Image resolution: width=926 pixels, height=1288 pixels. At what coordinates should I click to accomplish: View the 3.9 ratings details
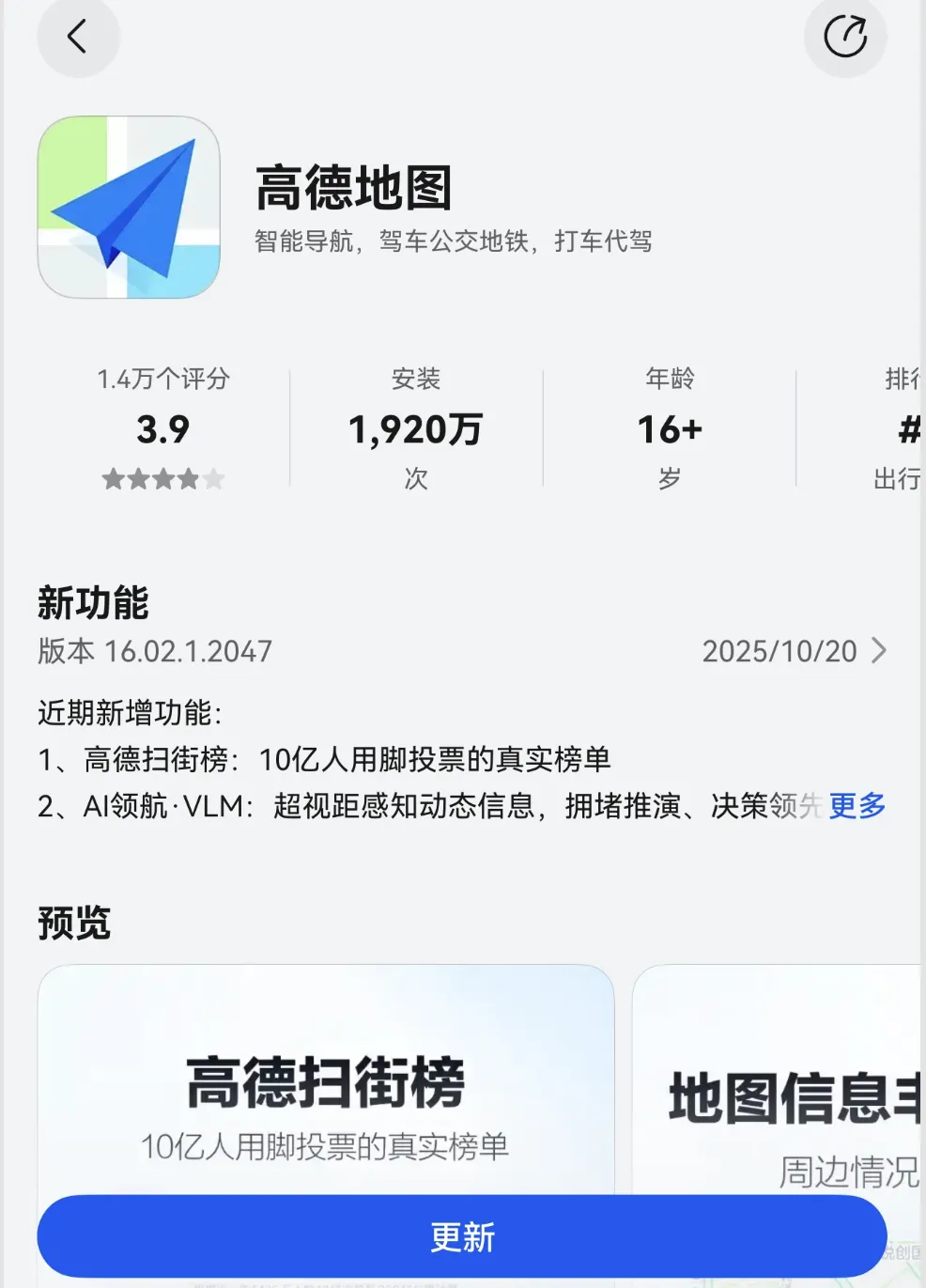(x=163, y=430)
